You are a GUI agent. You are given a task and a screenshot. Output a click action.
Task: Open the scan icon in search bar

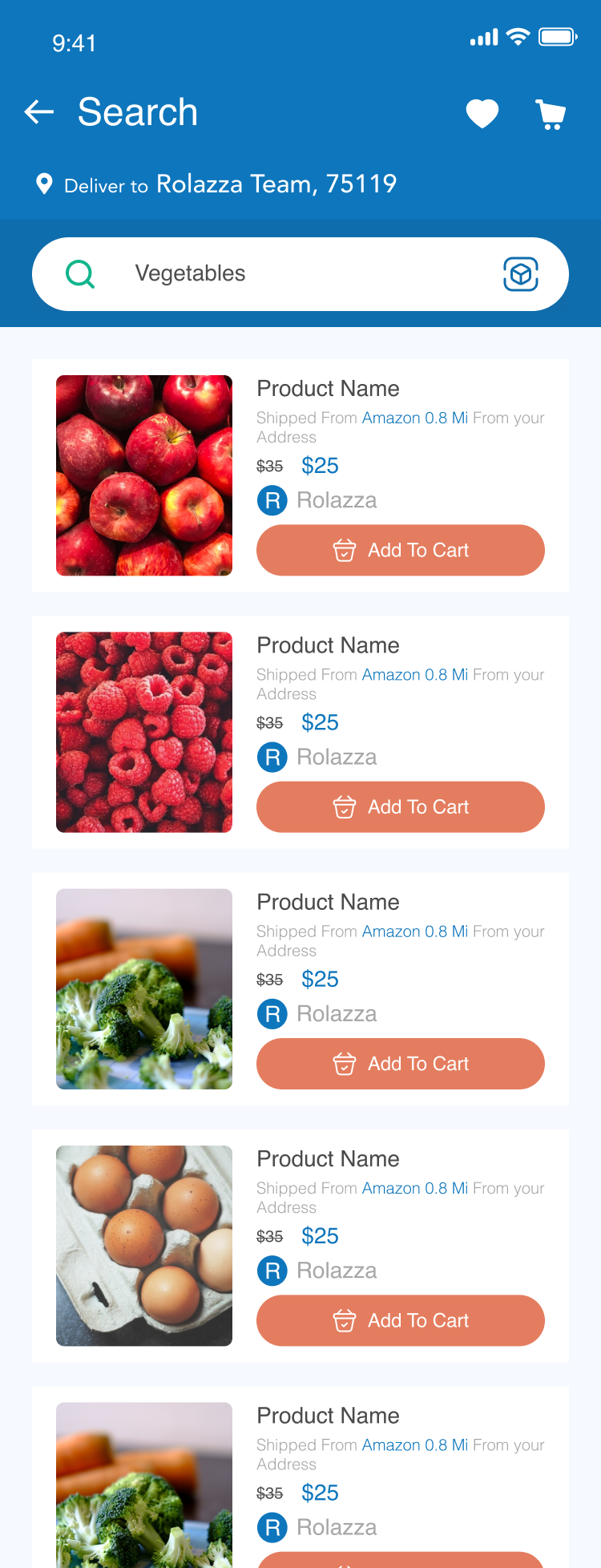[520, 274]
